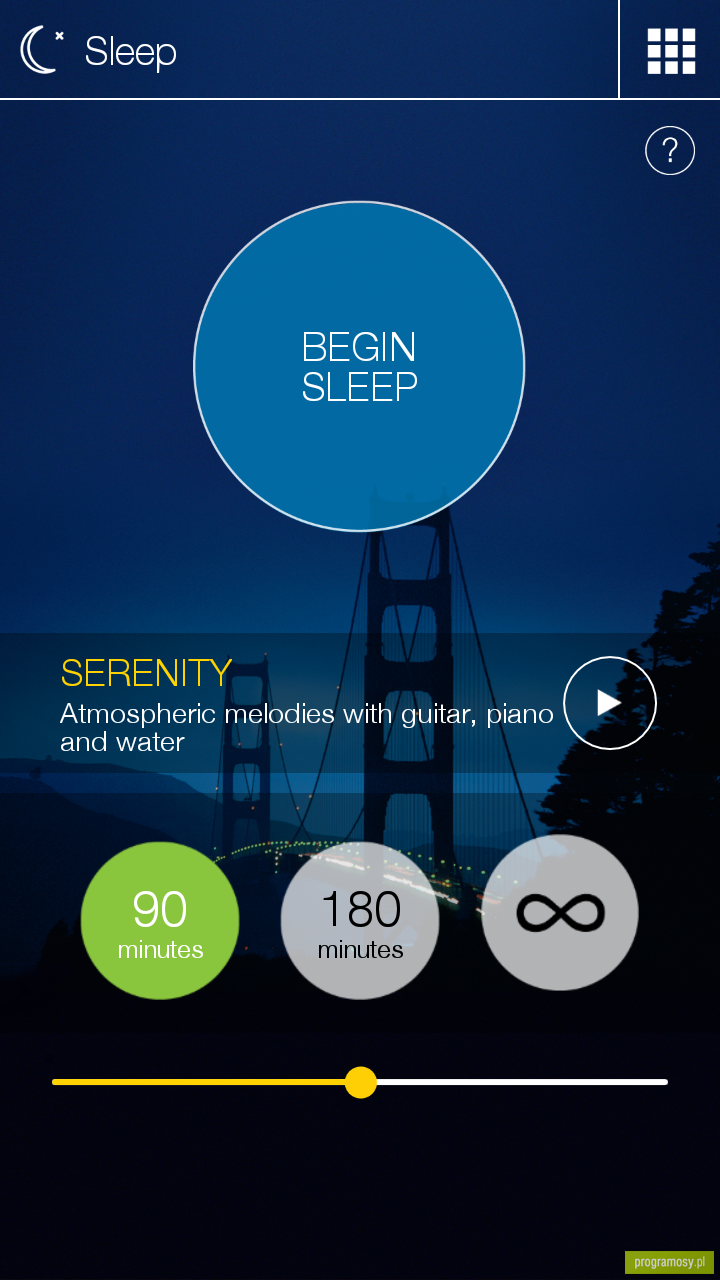Tap the Begin Sleep button
This screenshot has width=720, height=1280.
coord(359,366)
